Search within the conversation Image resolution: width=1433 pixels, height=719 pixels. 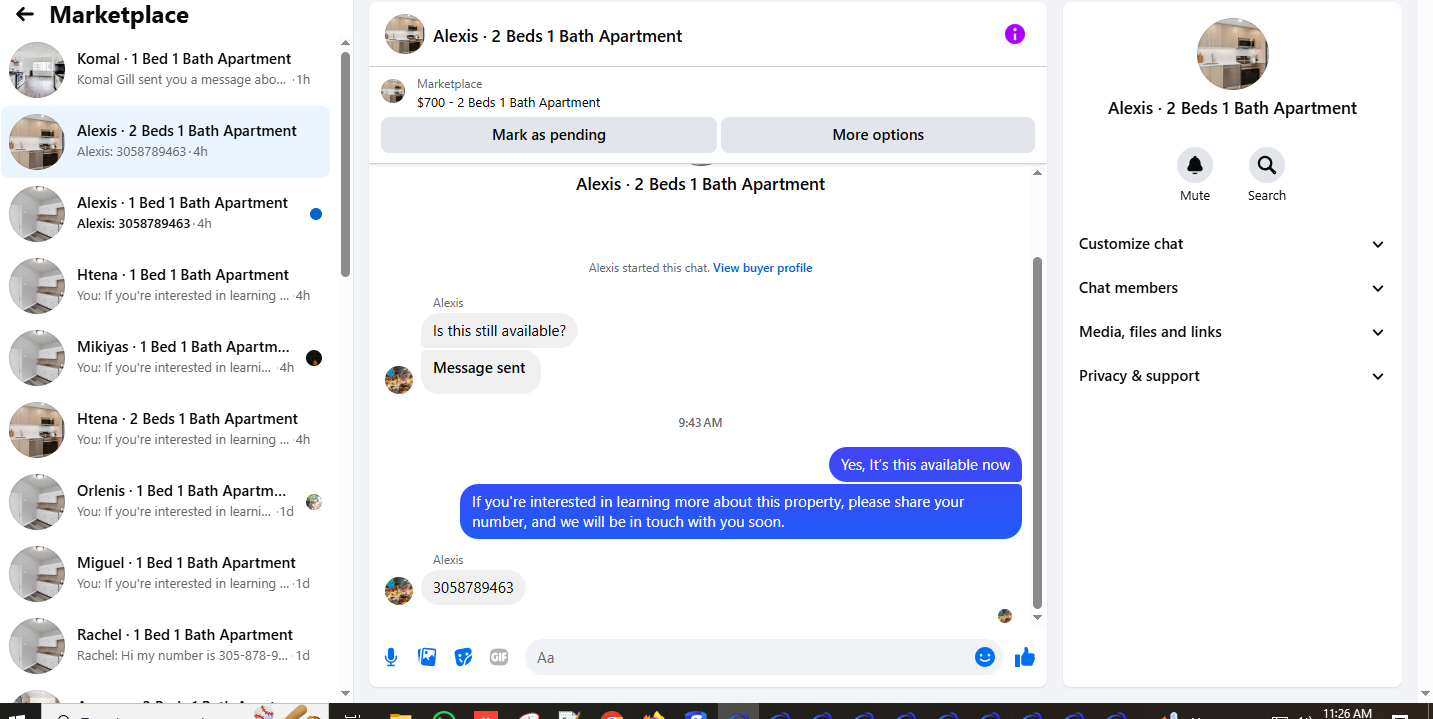pos(1266,165)
